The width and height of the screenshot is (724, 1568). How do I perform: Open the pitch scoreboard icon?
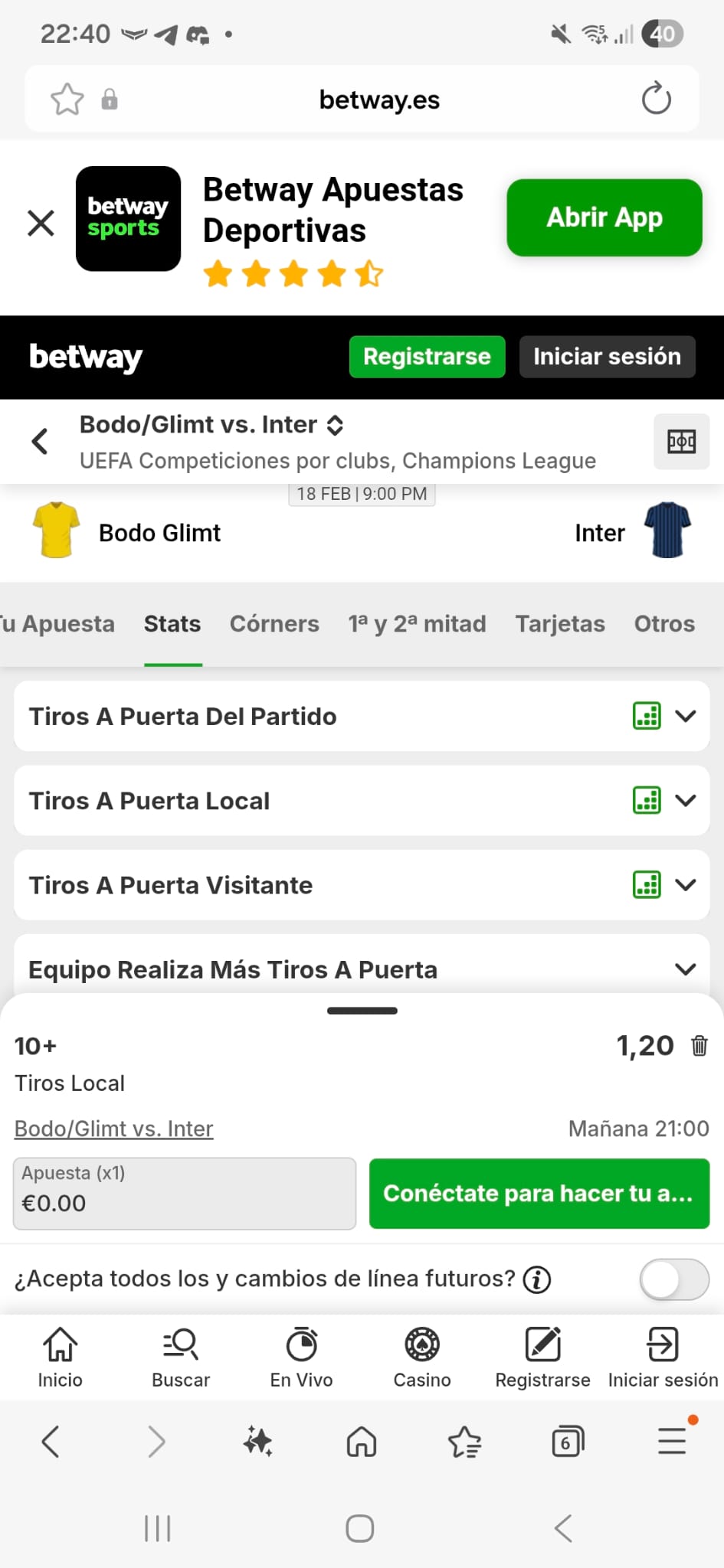click(x=681, y=442)
